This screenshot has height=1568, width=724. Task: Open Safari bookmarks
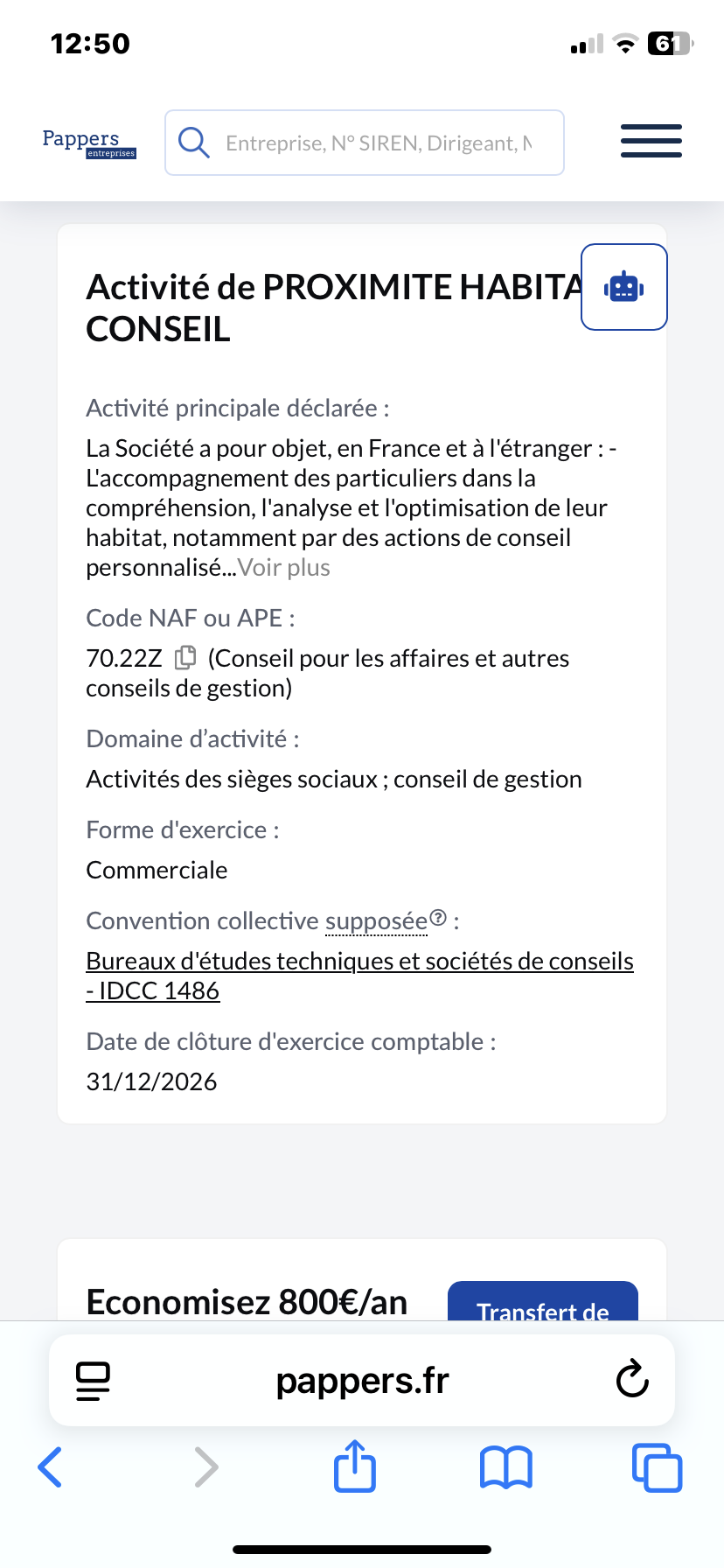pos(505,1467)
